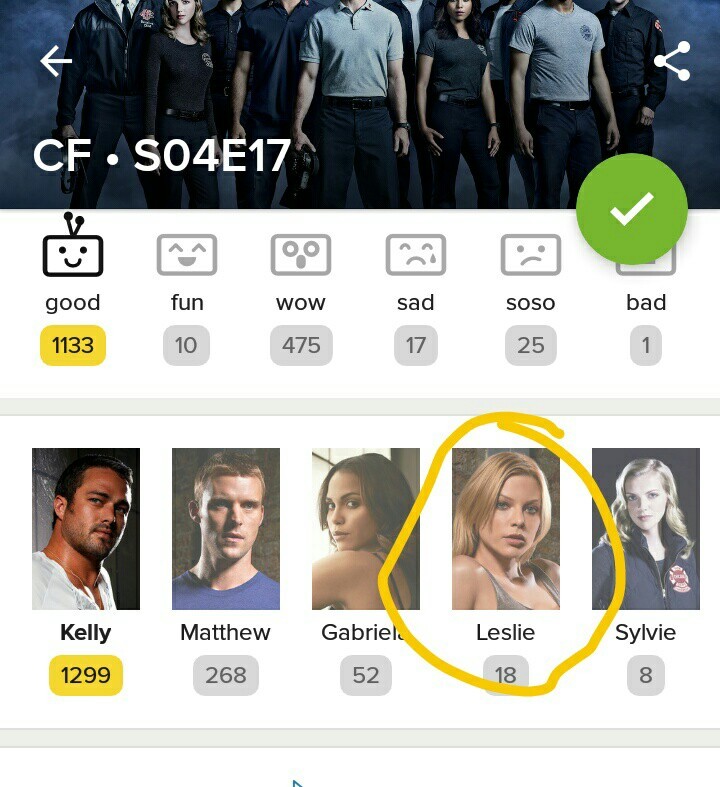Select Gabriela's character photo

[365, 529]
